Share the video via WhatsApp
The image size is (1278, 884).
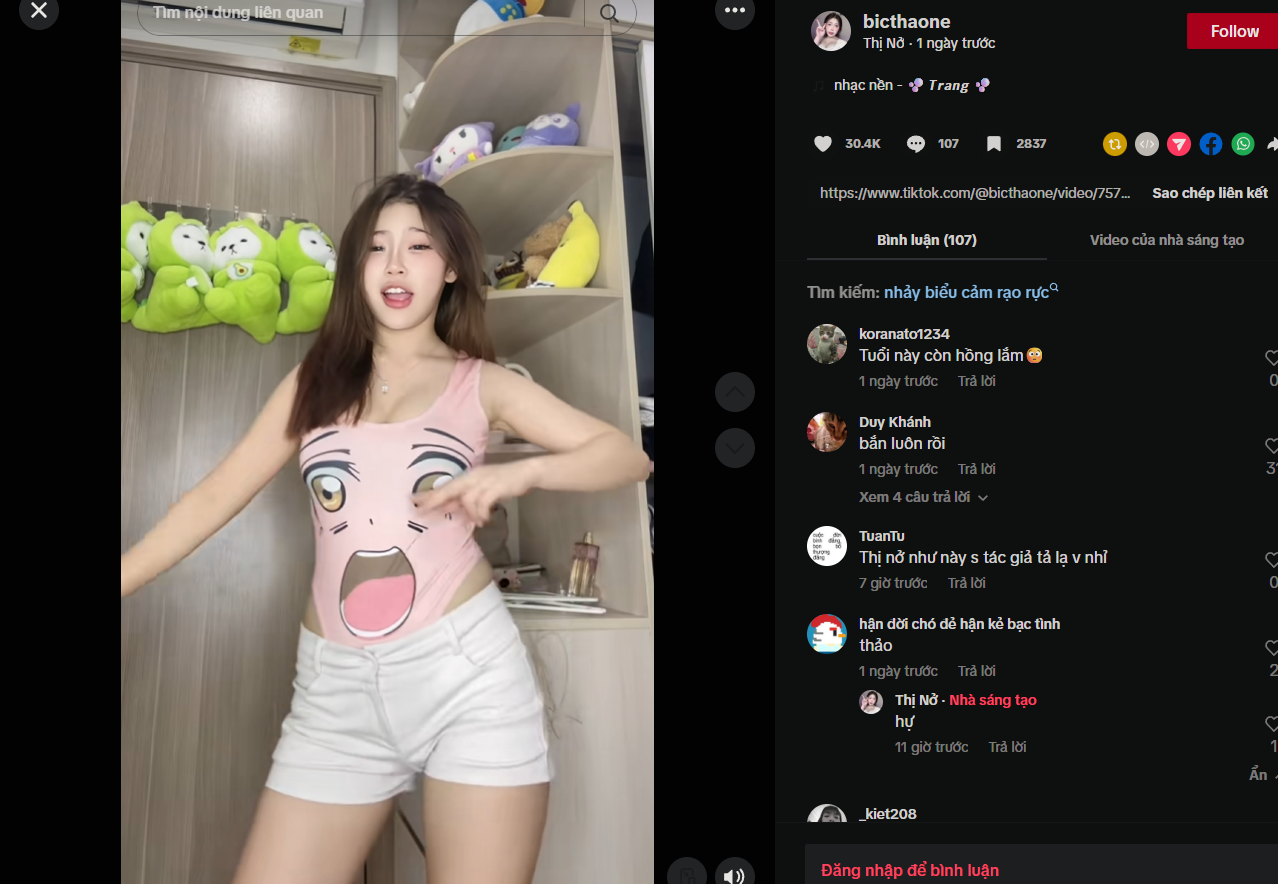click(1243, 144)
